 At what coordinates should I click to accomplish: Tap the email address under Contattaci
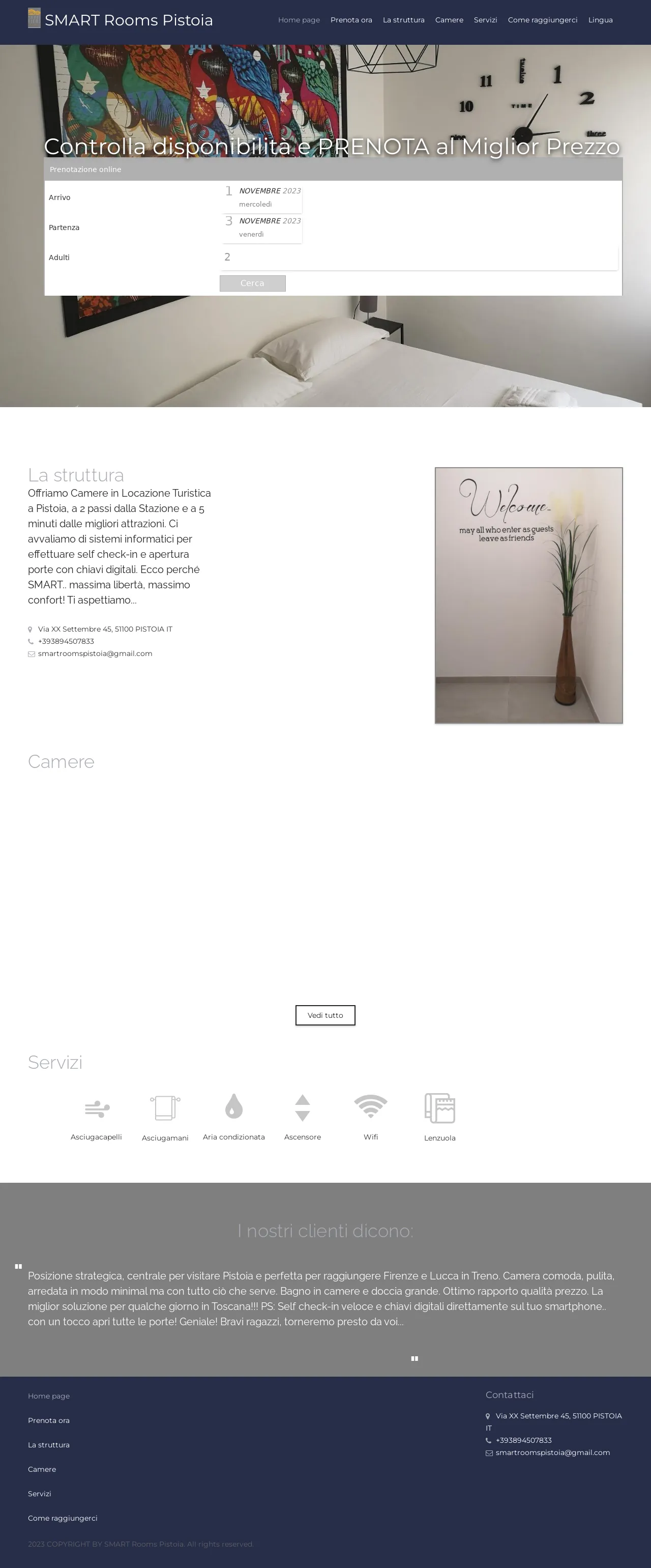[552, 1453]
